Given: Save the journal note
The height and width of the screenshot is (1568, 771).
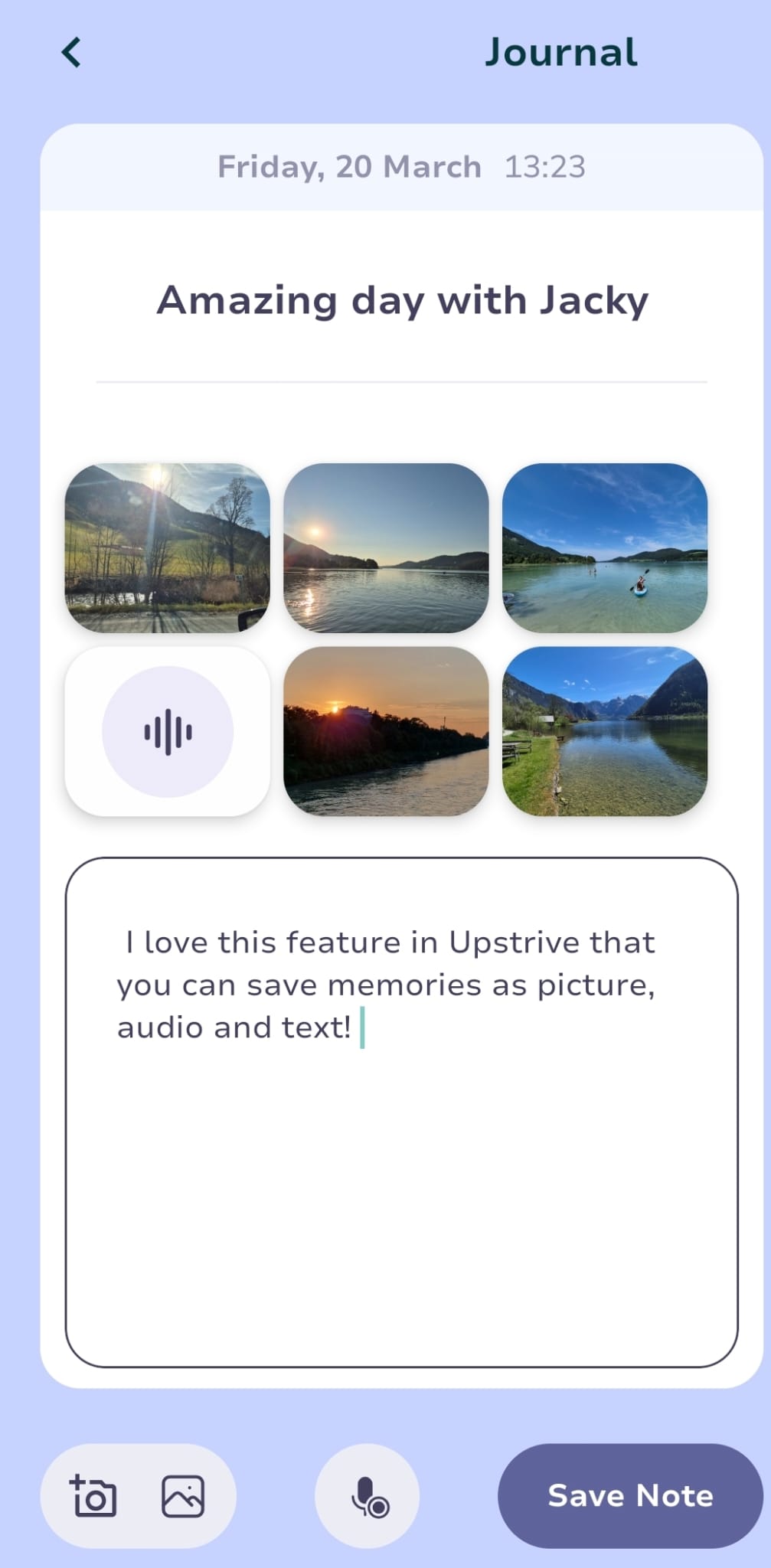Looking at the screenshot, I should click(x=630, y=1496).
